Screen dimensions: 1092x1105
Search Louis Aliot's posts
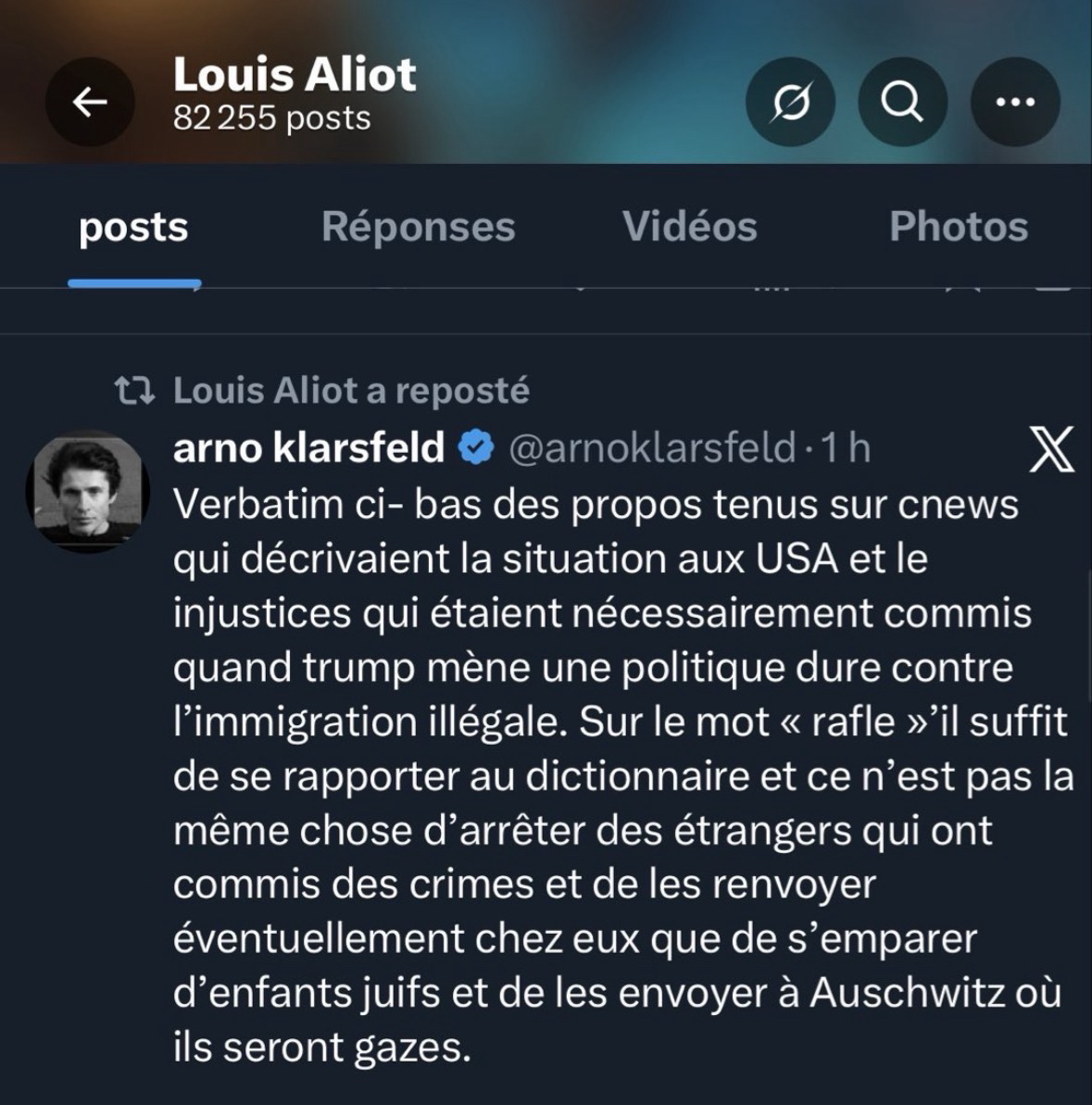(x=902, y=102)
